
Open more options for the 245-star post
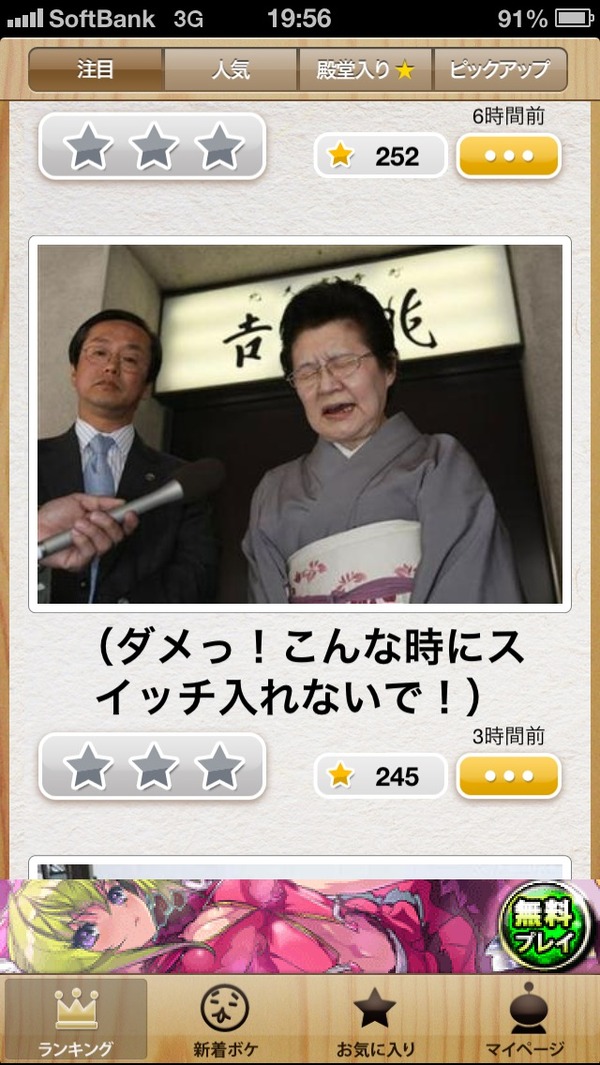point(508,776)
